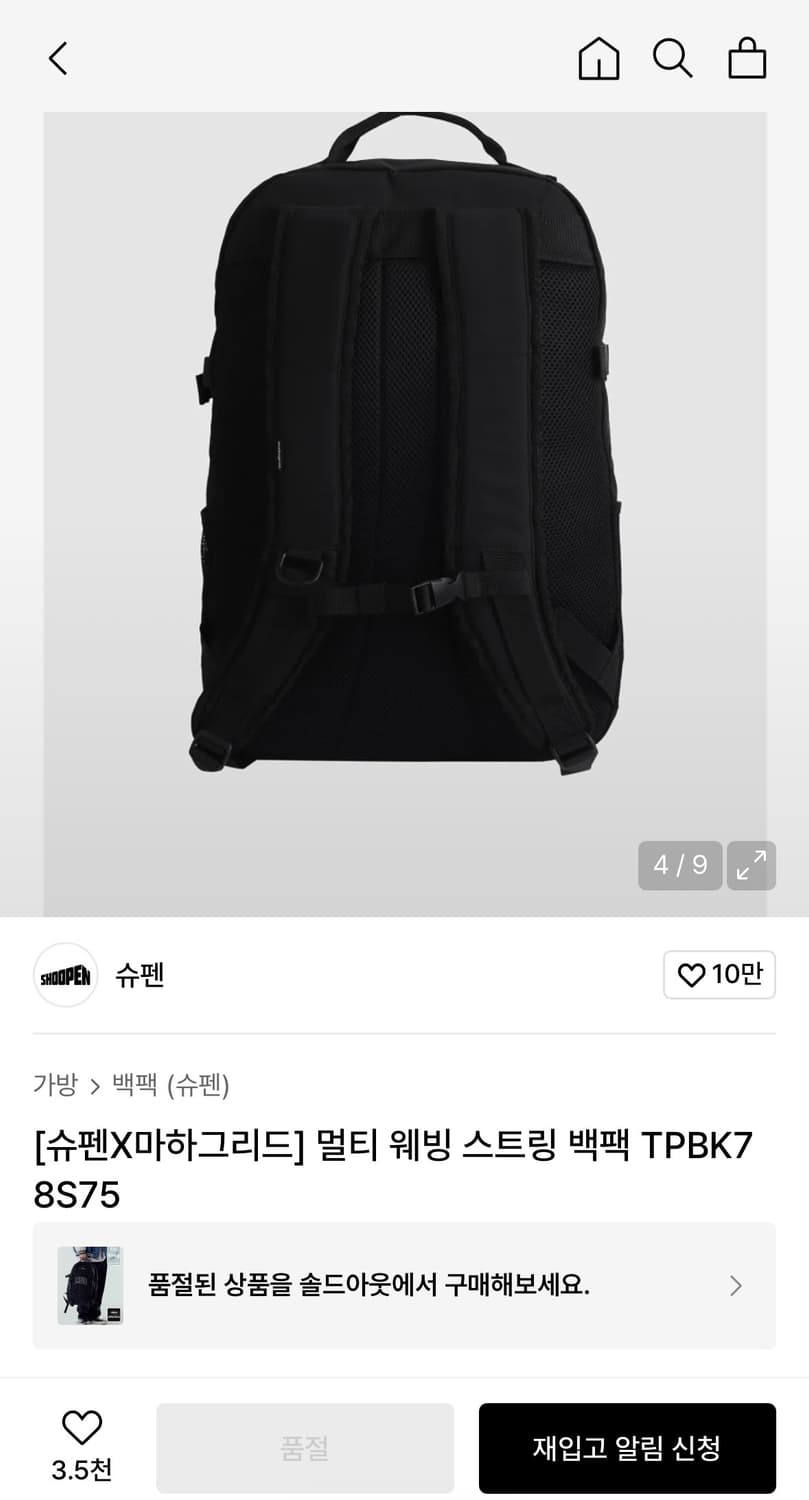The image size is (809, 1500).
Task: Tap the backpack thumbnail in sold-out banner
Action: [90, 1286]
